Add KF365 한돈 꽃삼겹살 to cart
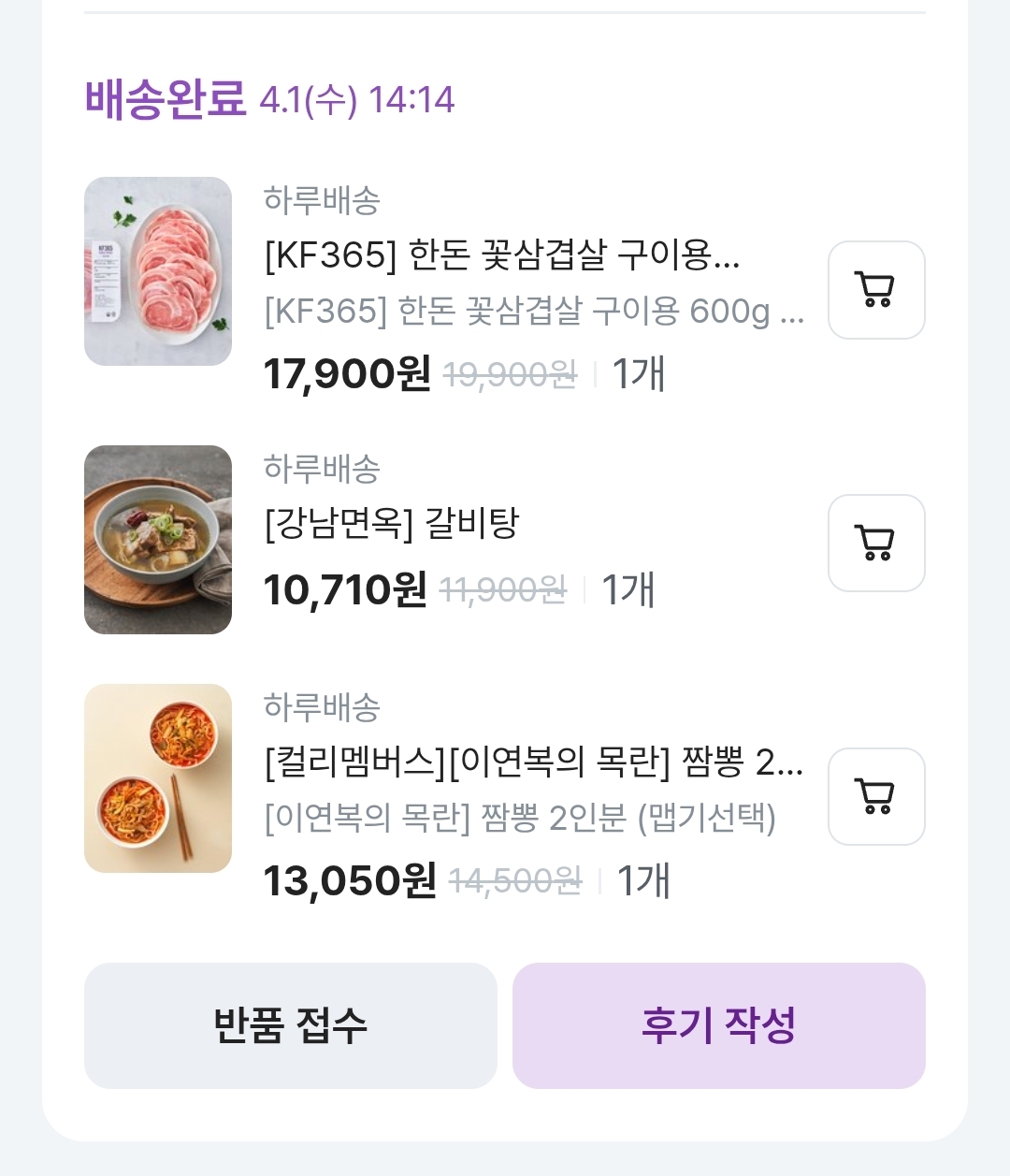The width and height of the screenshot is (1010, 1176). tap(876, 290)
